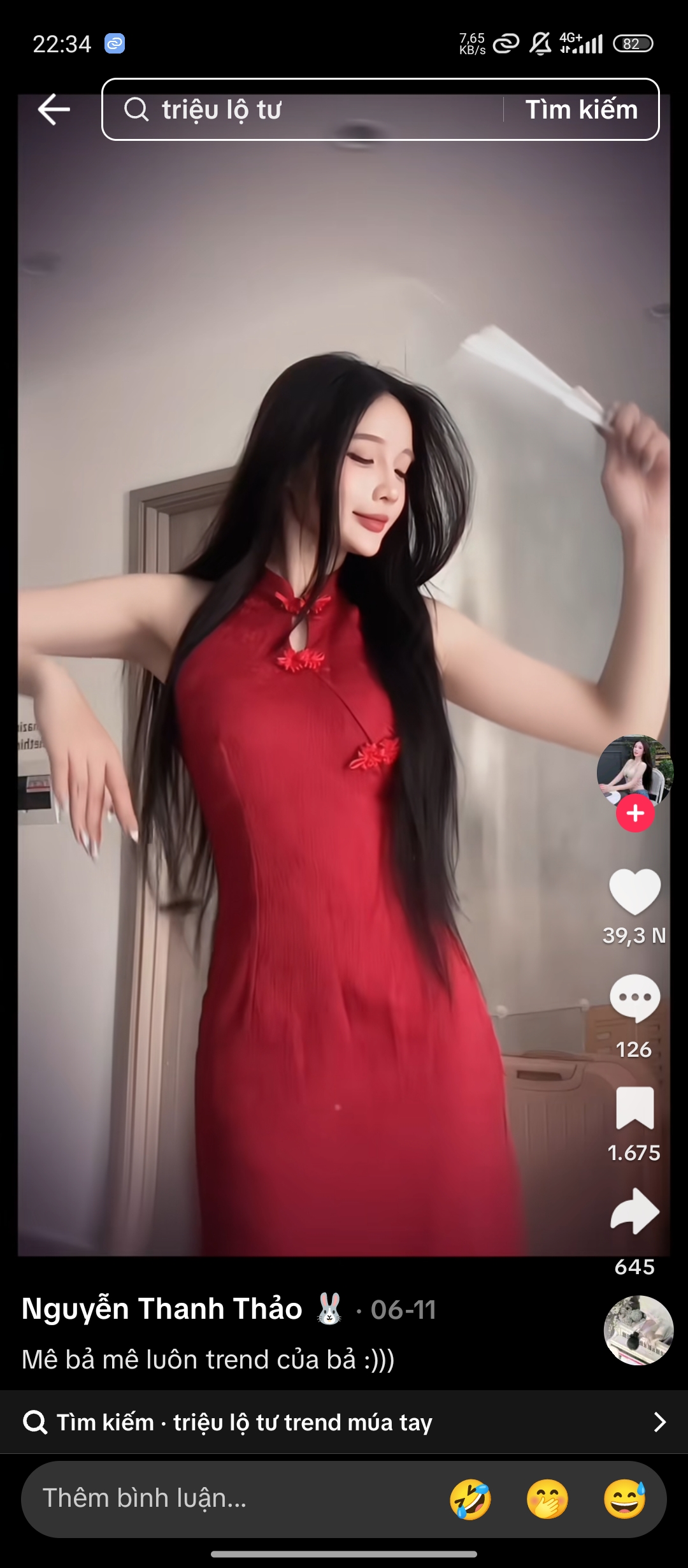Like this video with the heart
The width and height of the screenshot is (688, 1568).
pos(634,891)
